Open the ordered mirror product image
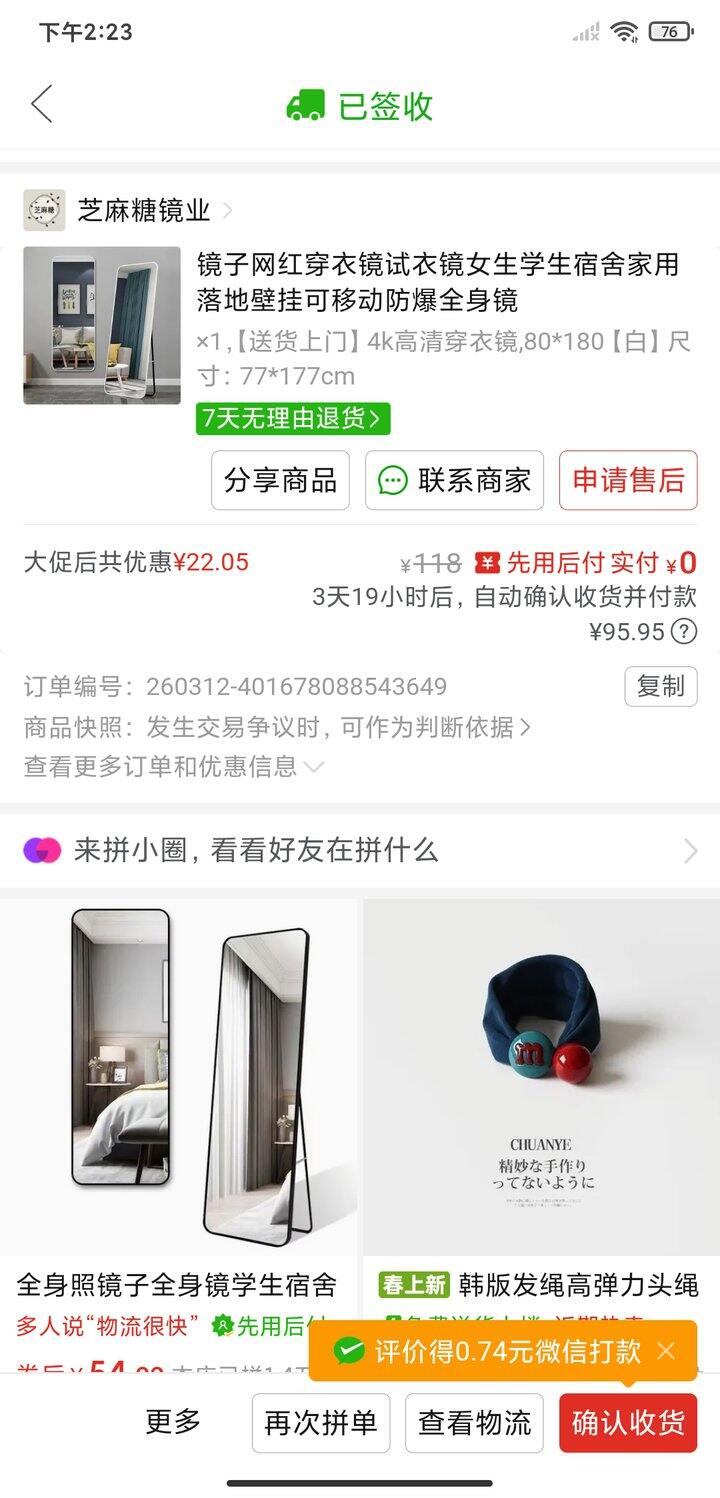 click(x=102, y=325)
